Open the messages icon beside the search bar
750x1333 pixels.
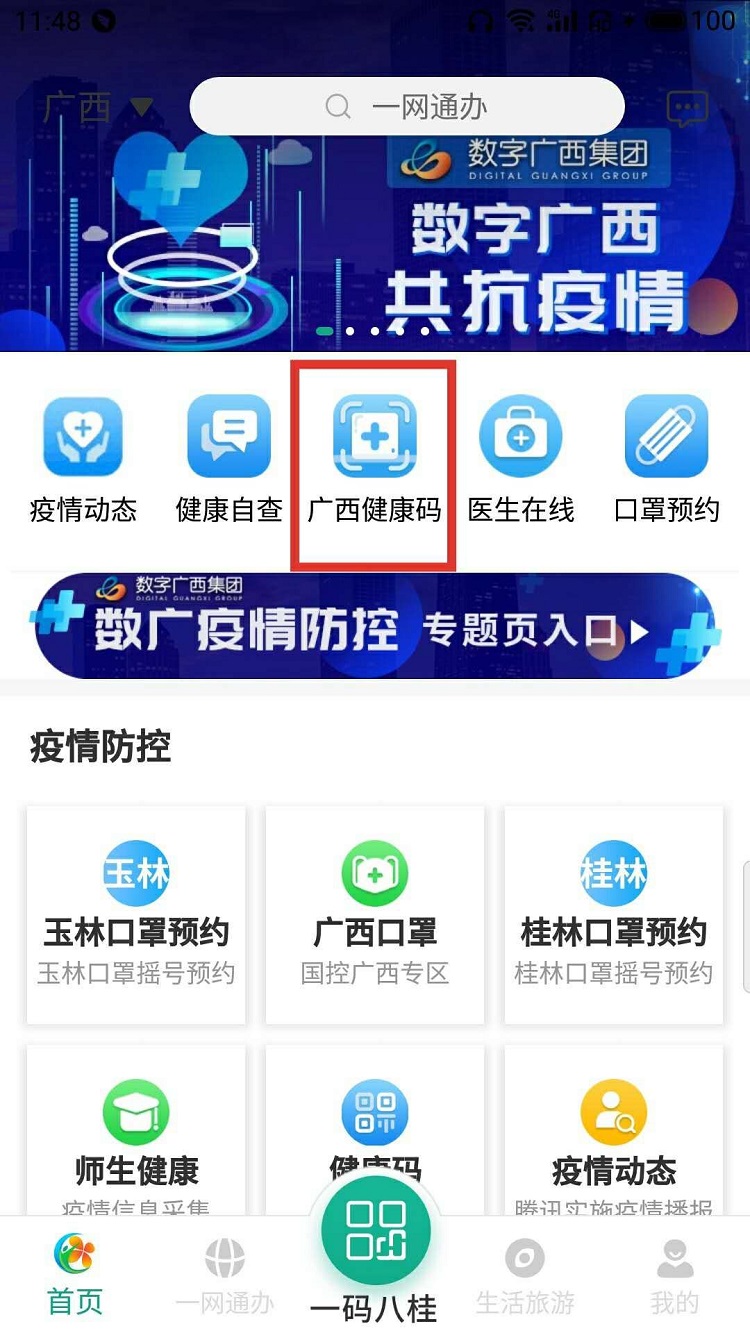[x=687, y=107]
